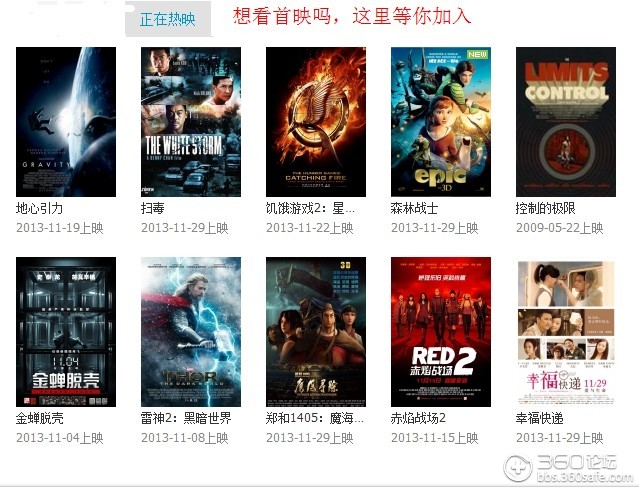View 赤焰战场2 RED 2 movie details
The width and height of the screenshot is (639, 488).
pos(441,331)
